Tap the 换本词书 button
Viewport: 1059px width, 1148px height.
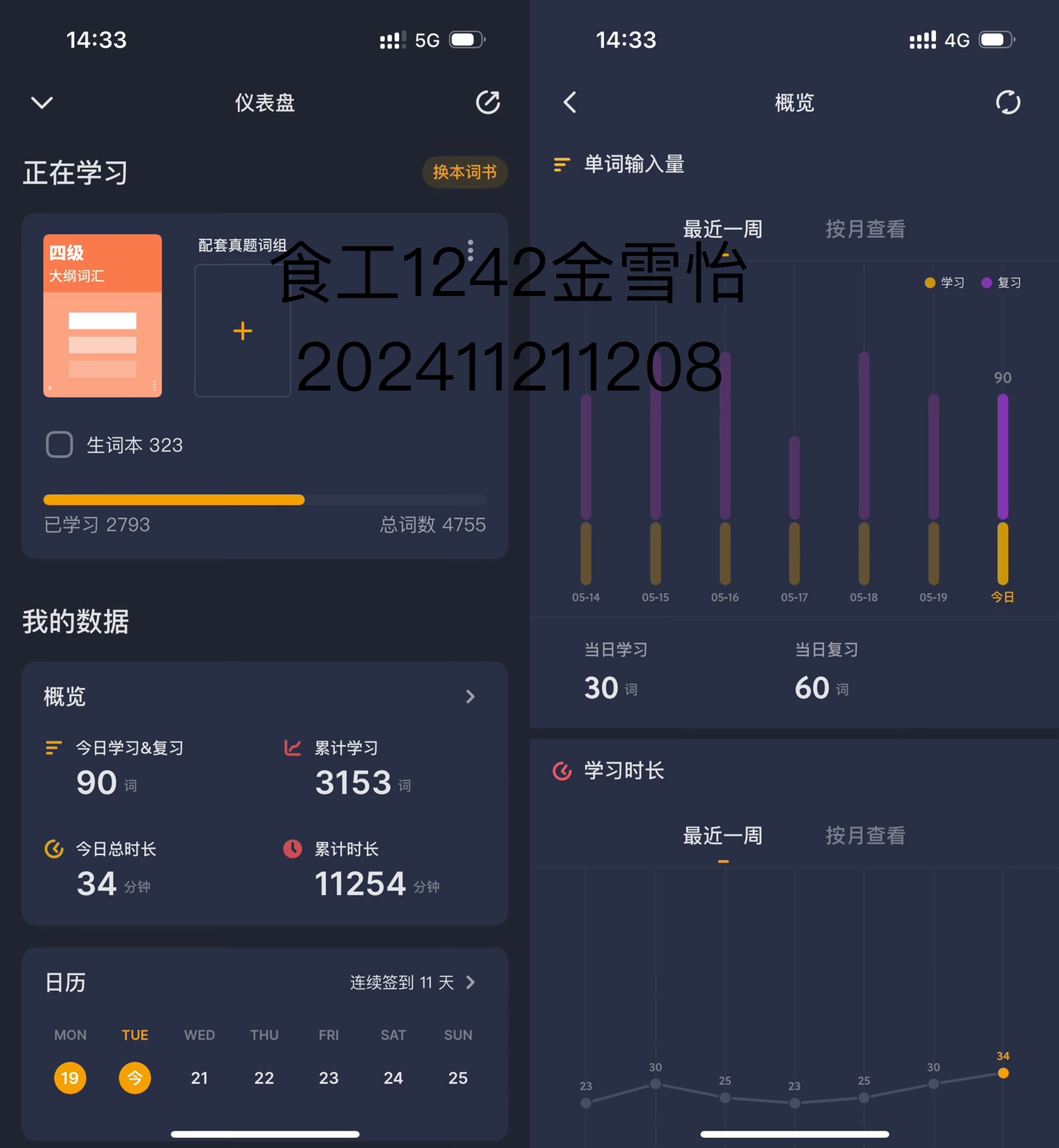(465, 172)
